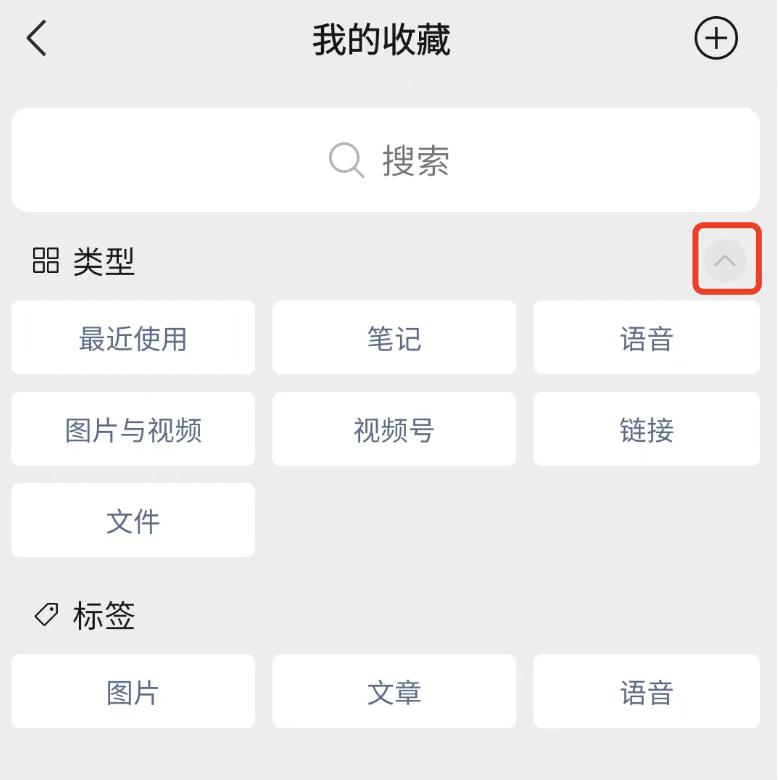
Task: Click the grid icon beside 类型 label
Action: [43, 260]
